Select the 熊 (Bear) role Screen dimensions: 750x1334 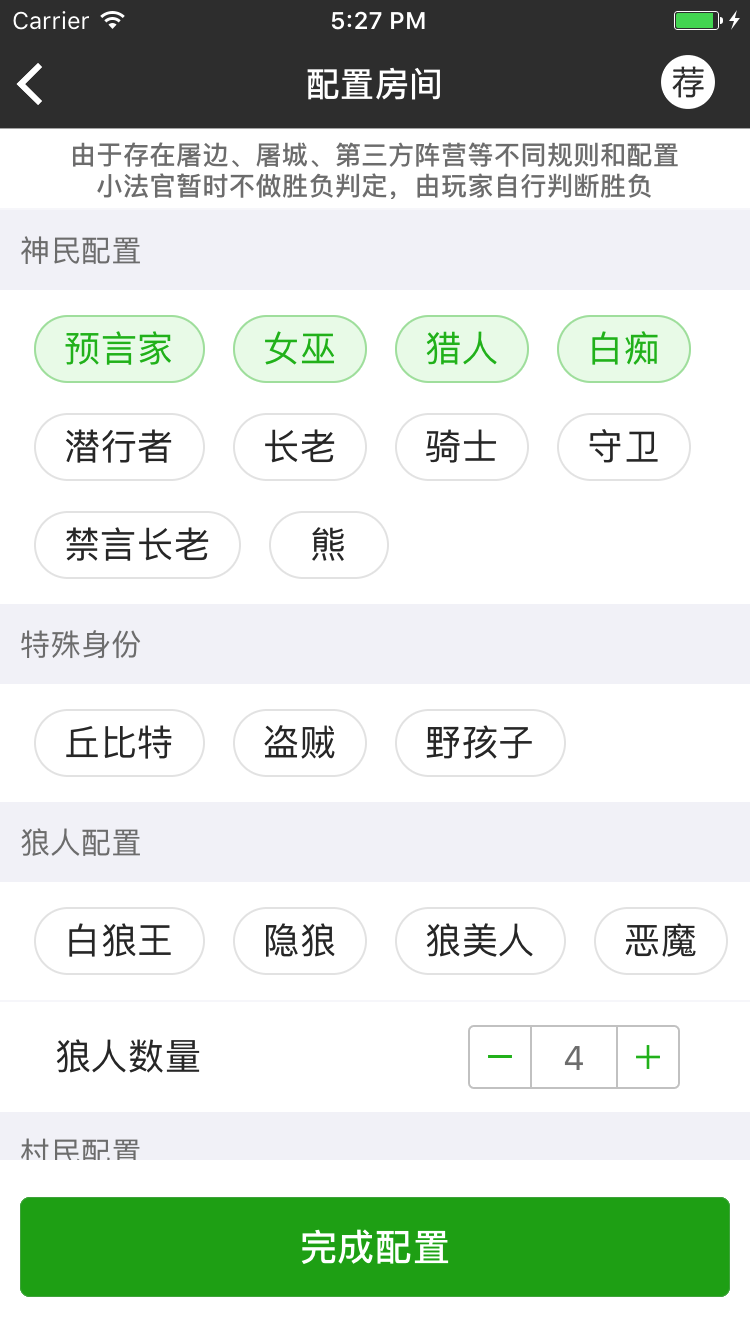point(328,545)
